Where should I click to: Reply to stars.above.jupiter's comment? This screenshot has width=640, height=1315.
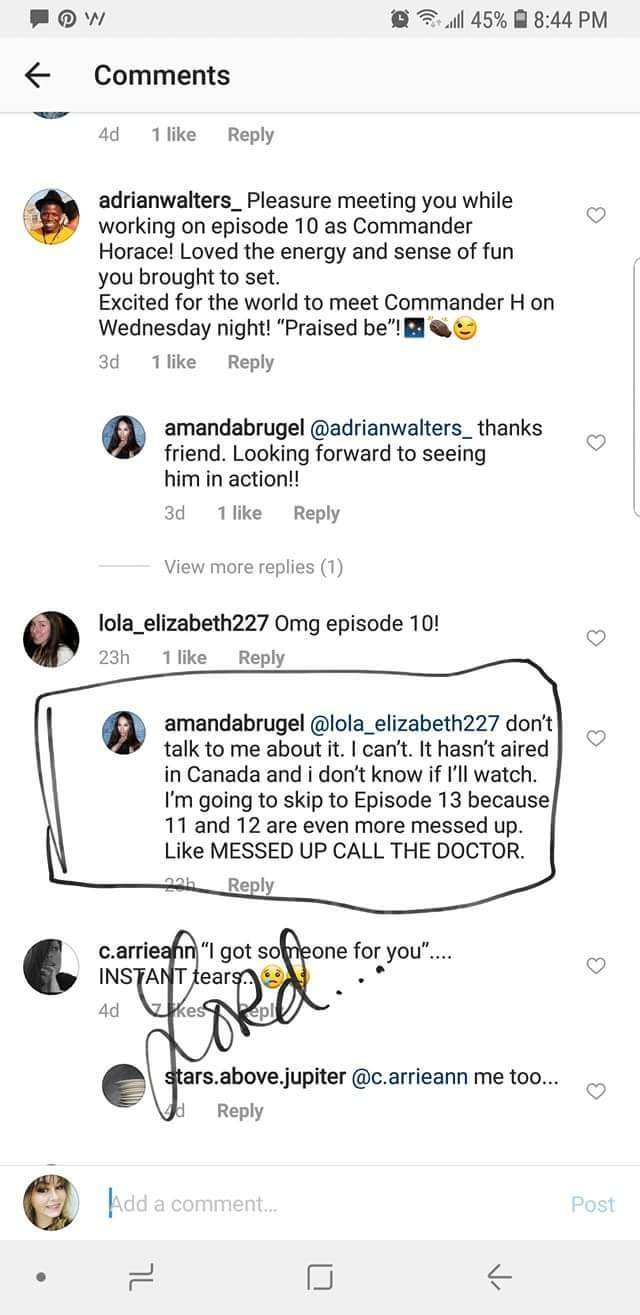click(x=240, y=1110)
